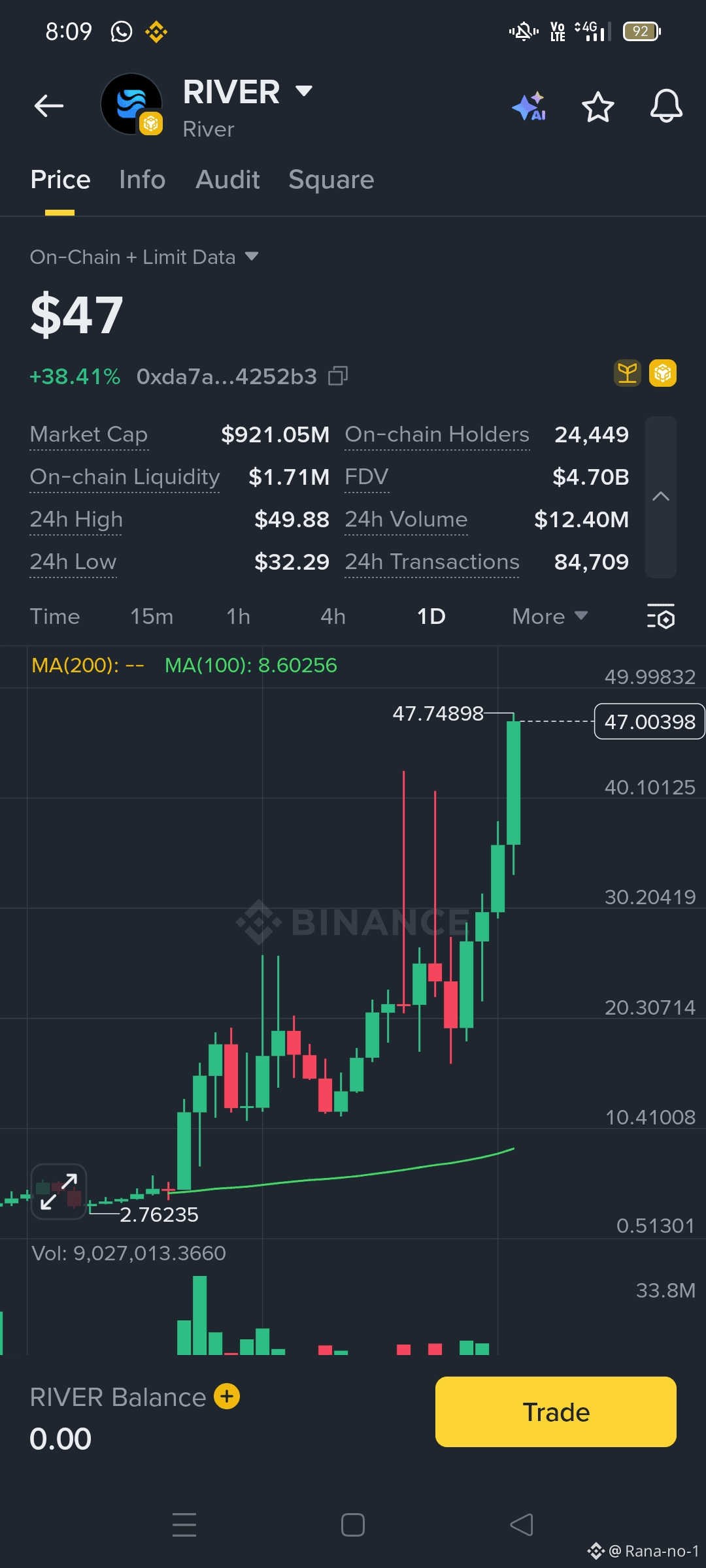Add RIVER balance with the plus icon

tap(227, 1396)
